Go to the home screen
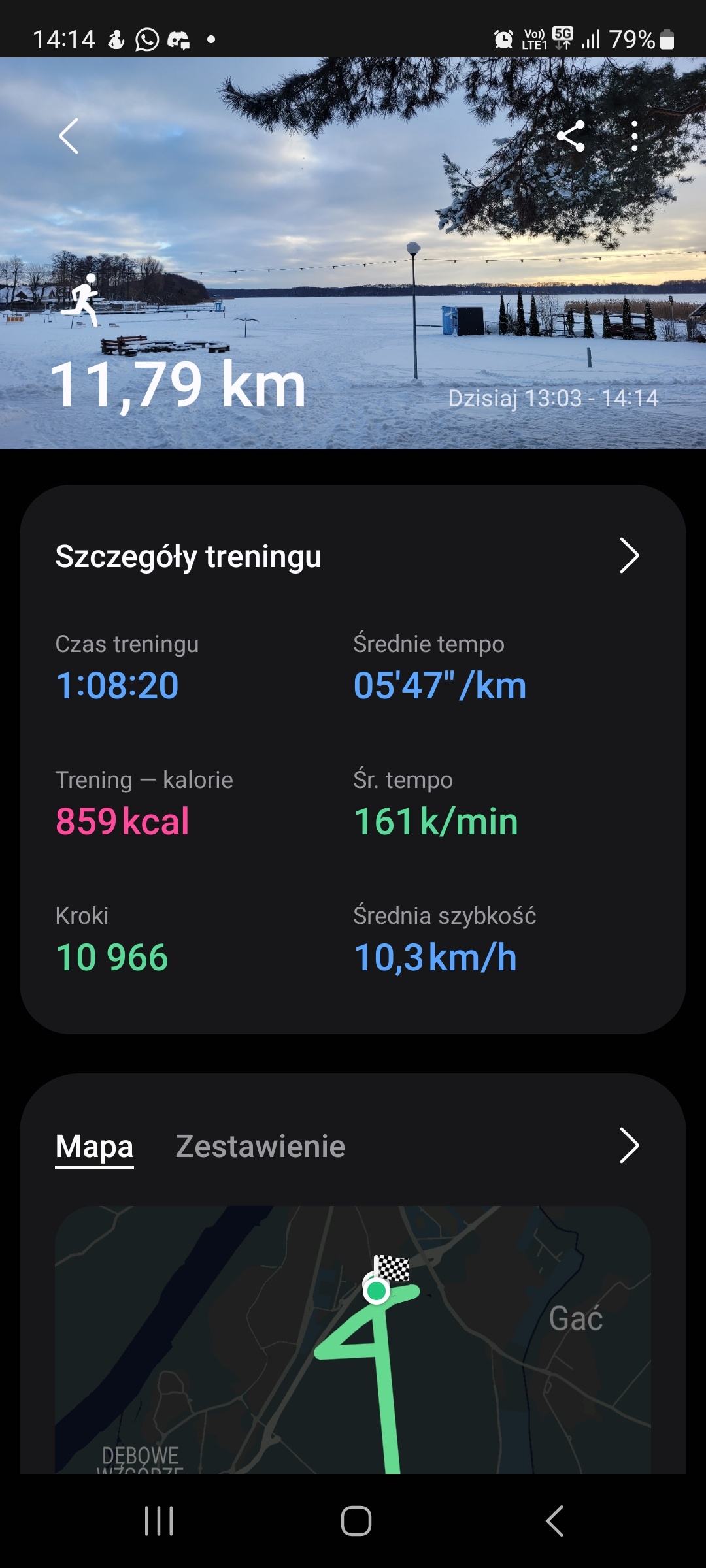 pos(356,1521)
